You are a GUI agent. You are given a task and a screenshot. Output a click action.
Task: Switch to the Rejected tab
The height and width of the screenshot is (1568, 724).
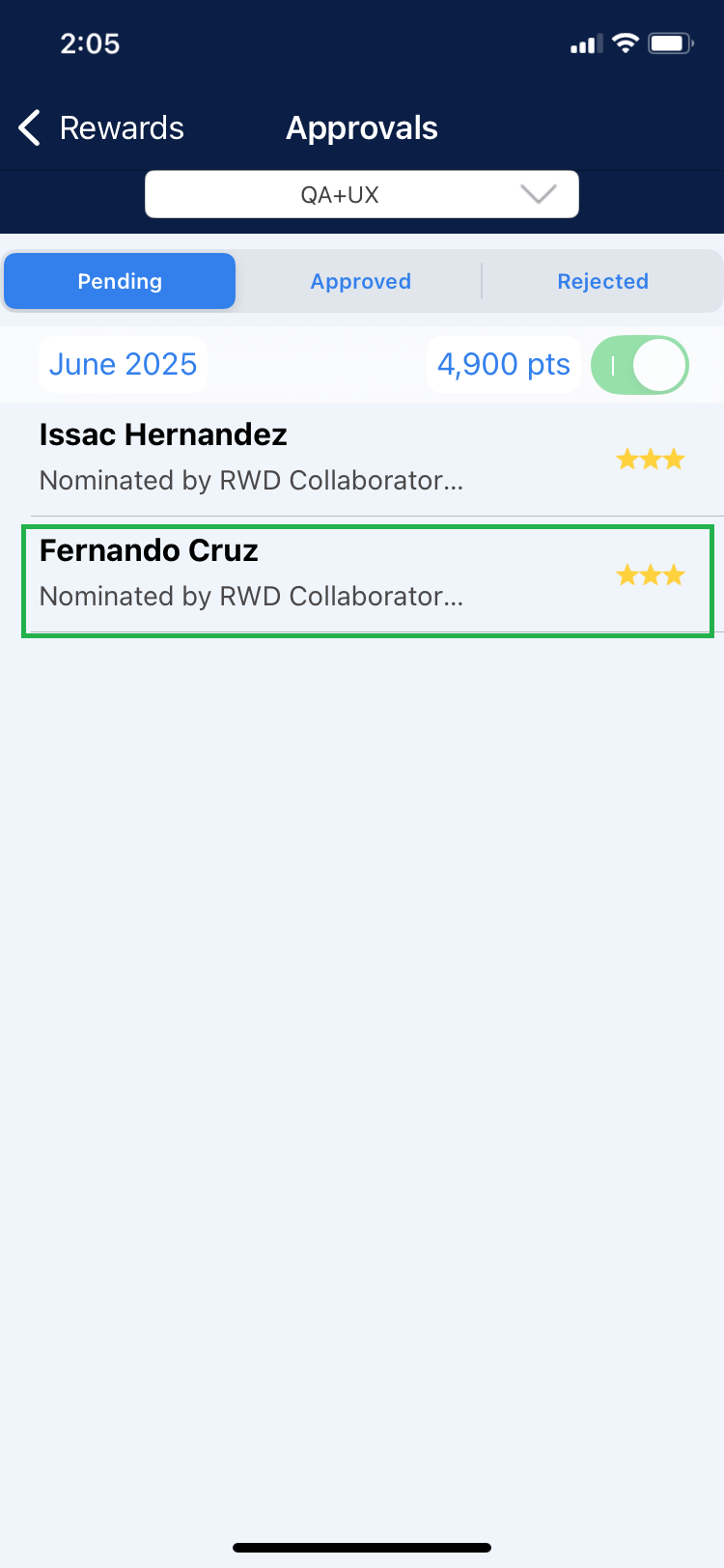coord(602,281)
